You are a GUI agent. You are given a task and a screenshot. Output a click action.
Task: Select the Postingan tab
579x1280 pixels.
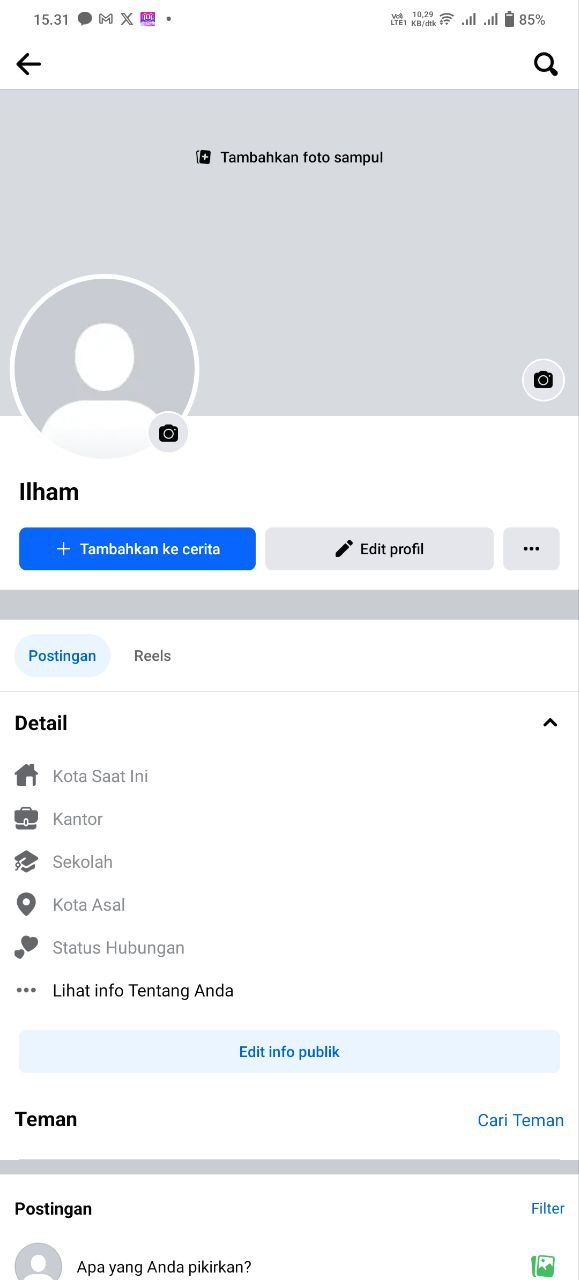pos(62,656)
